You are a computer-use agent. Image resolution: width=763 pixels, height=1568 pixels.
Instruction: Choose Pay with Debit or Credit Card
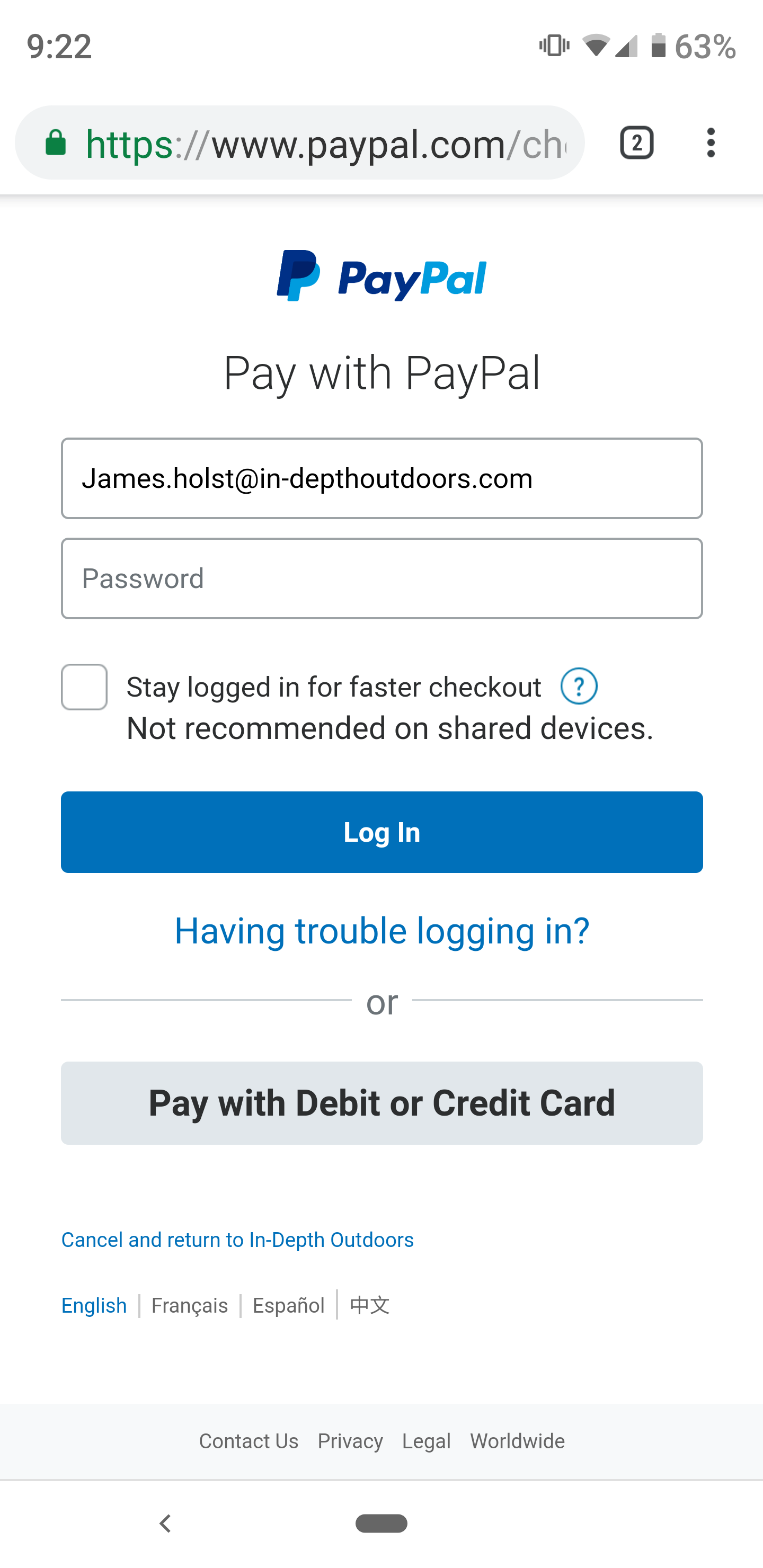pyautogui.click(x=382, y=1103)
